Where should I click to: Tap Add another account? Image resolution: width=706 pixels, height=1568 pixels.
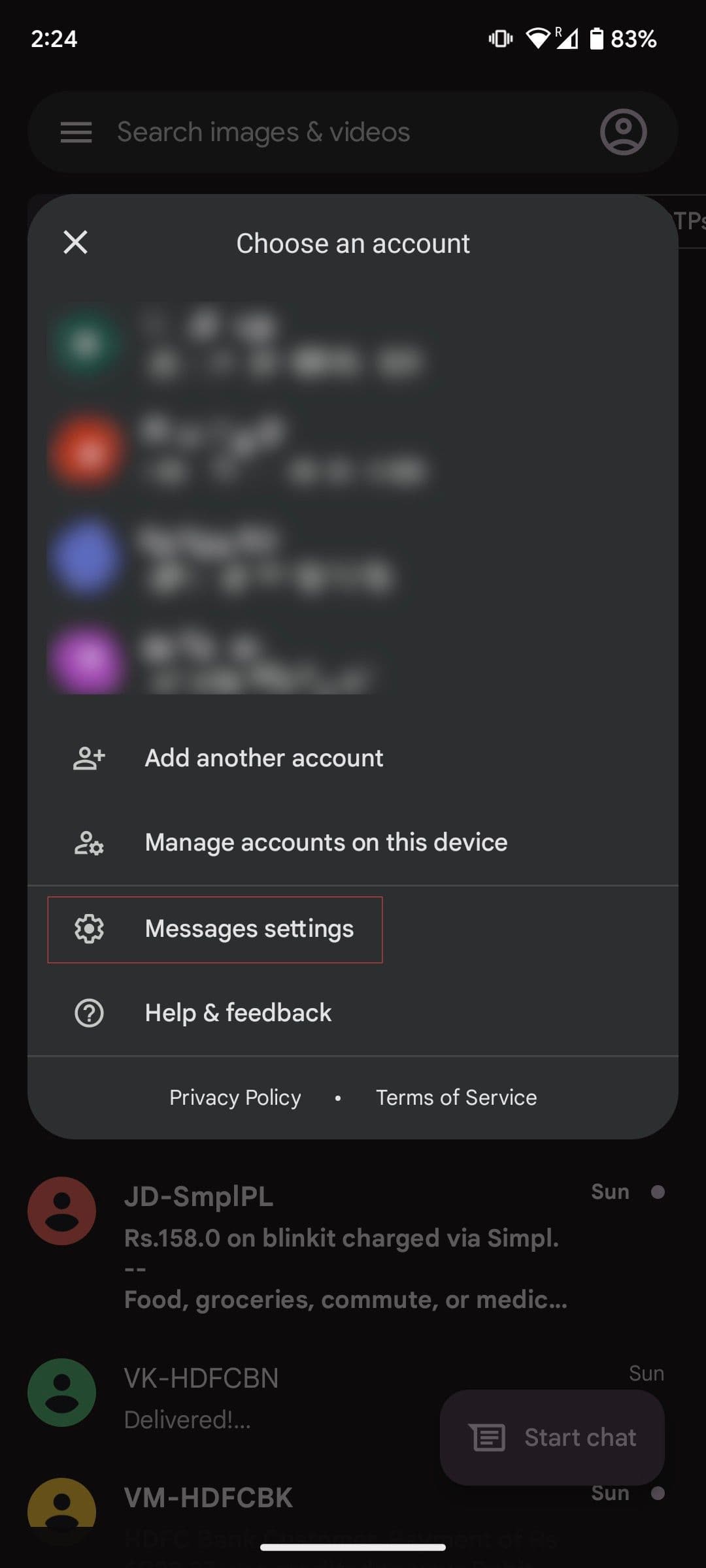(x=263, y=758)
